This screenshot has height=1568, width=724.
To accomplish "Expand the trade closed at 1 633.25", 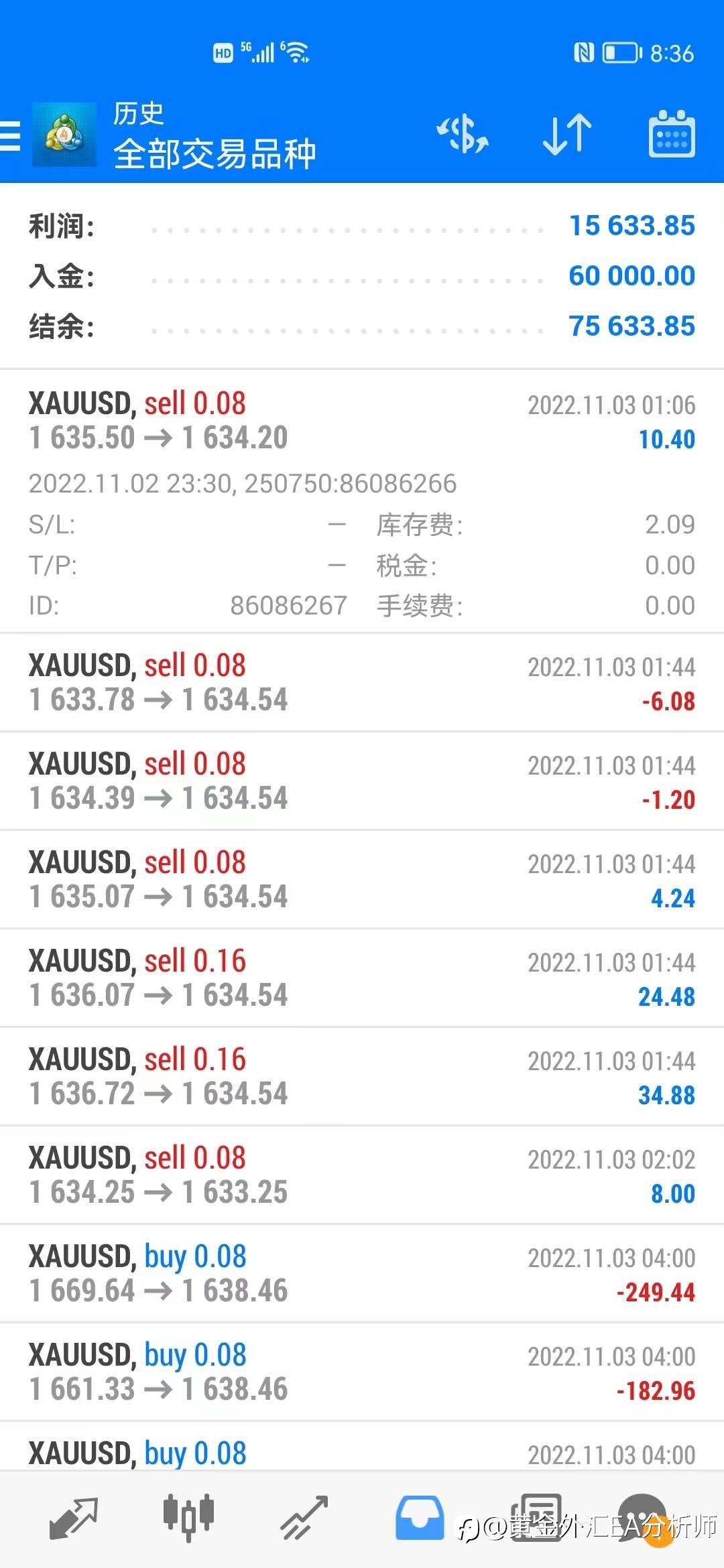I will click(362, 1175).
